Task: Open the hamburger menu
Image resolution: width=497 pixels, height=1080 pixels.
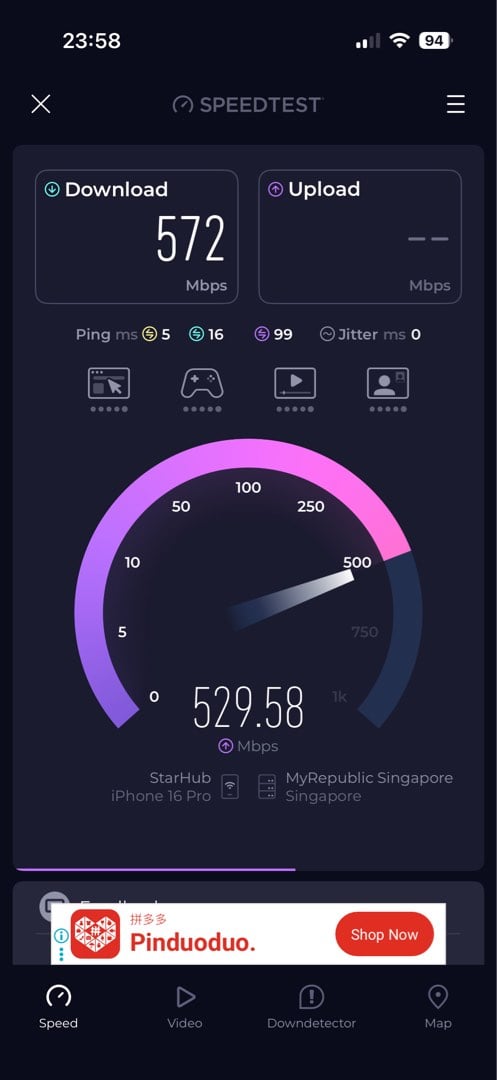Action: pyautogui.click(x=455, y=104)
